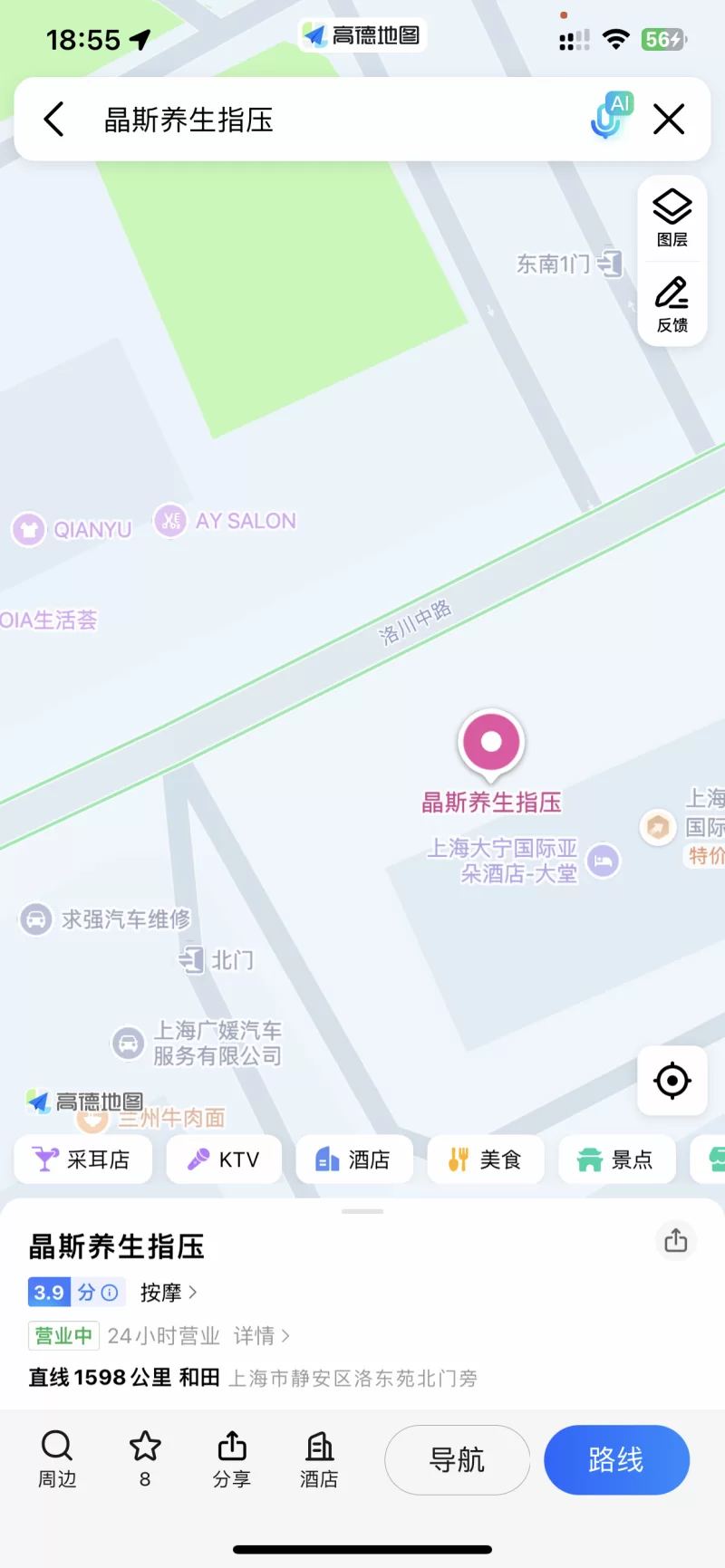Share this place via the card's share icon
The width and height of the screenshot is (725, 1568).
coord(675,1240)
